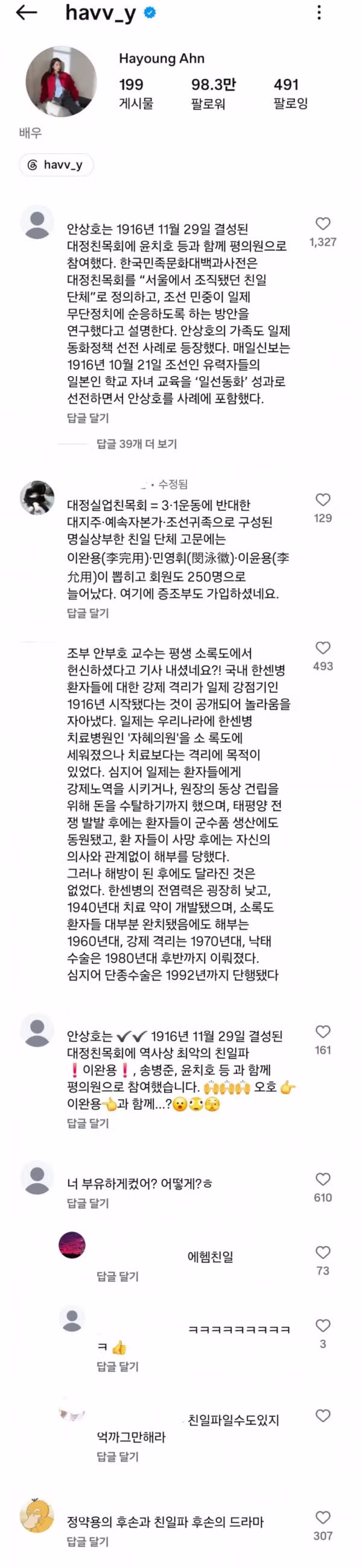Like the ㅋㅋㅋㅋ reply with 3 likes
This screenshot has width=362, height=1568.
323,1325
